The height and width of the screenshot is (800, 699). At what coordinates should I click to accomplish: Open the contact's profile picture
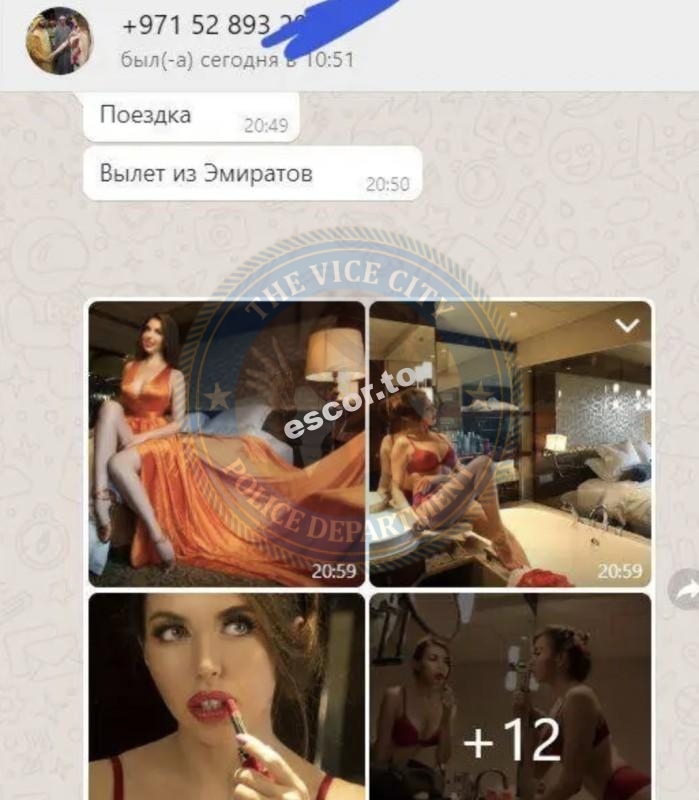(58, 41)
